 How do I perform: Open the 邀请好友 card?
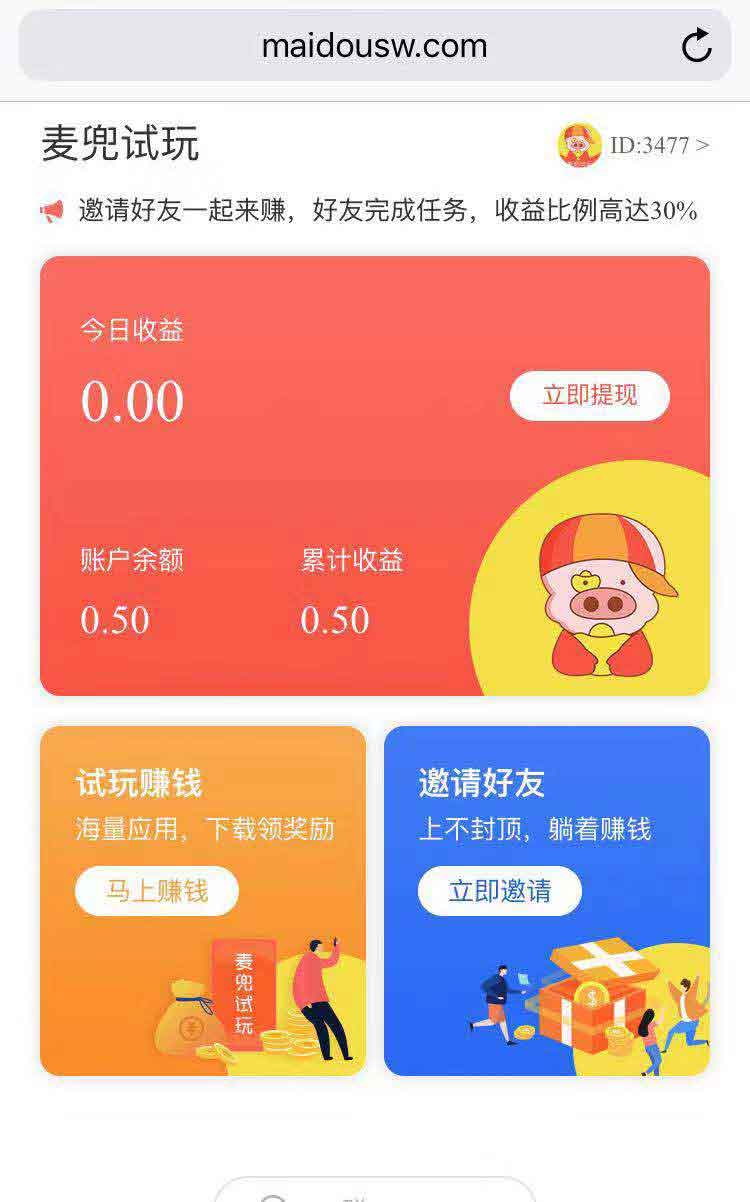coord(547,901)
